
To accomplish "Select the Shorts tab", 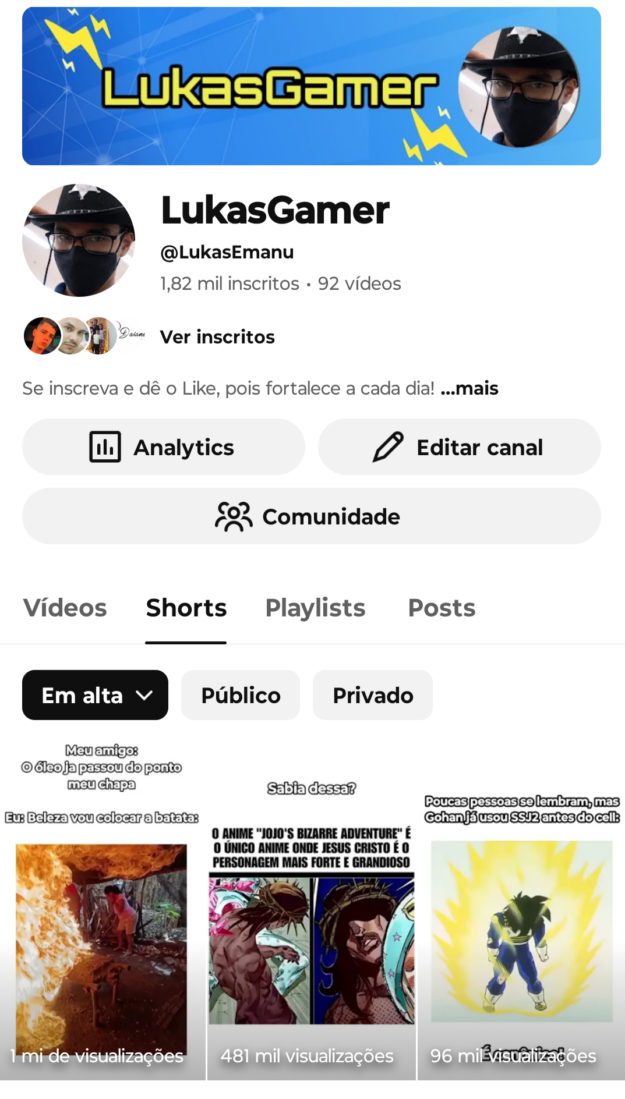I will [x=186, y=608].
